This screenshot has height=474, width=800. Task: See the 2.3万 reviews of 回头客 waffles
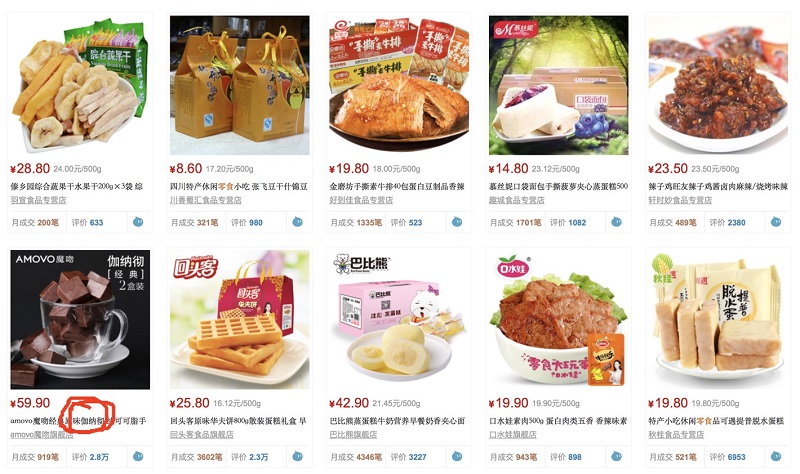(x=259, y=457)
